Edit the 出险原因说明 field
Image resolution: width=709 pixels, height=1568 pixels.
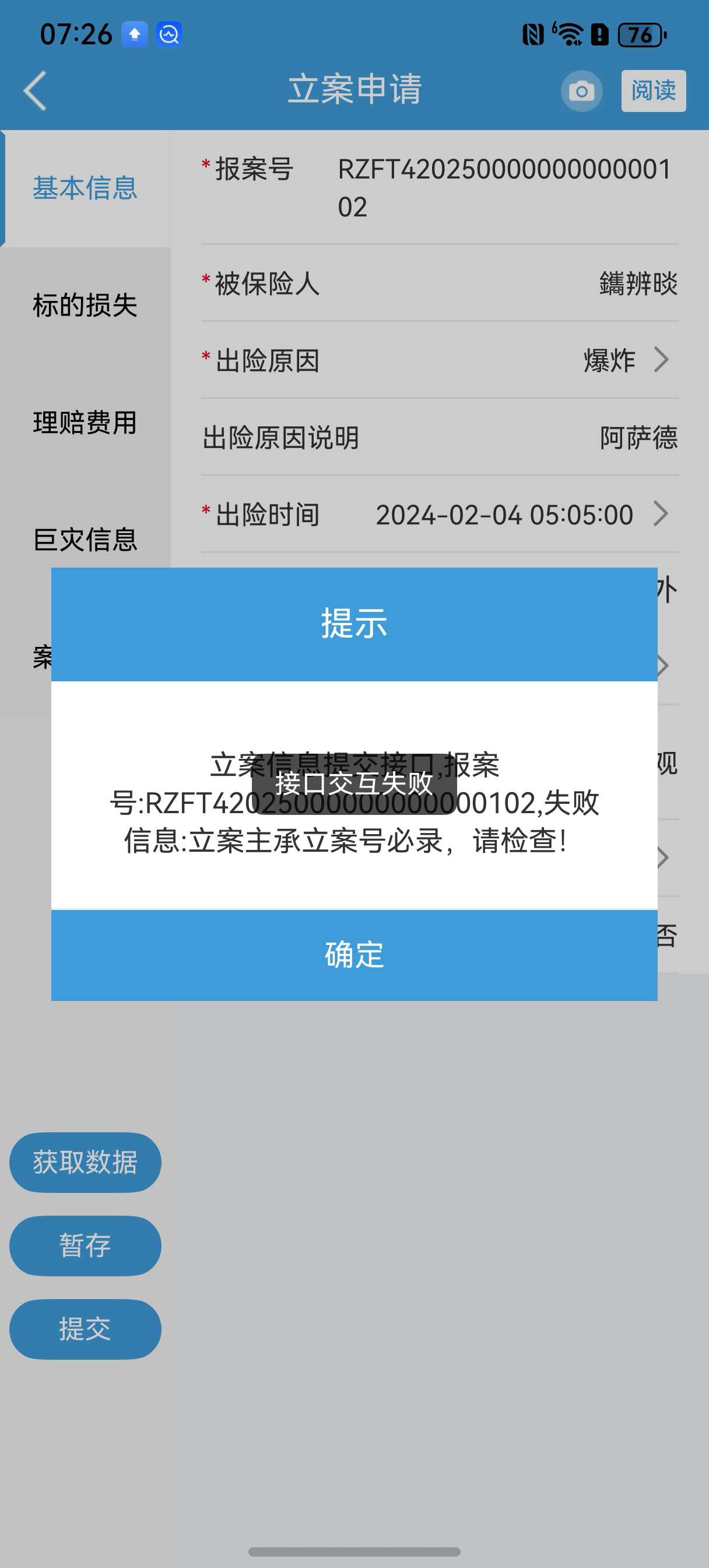(440, 437)
